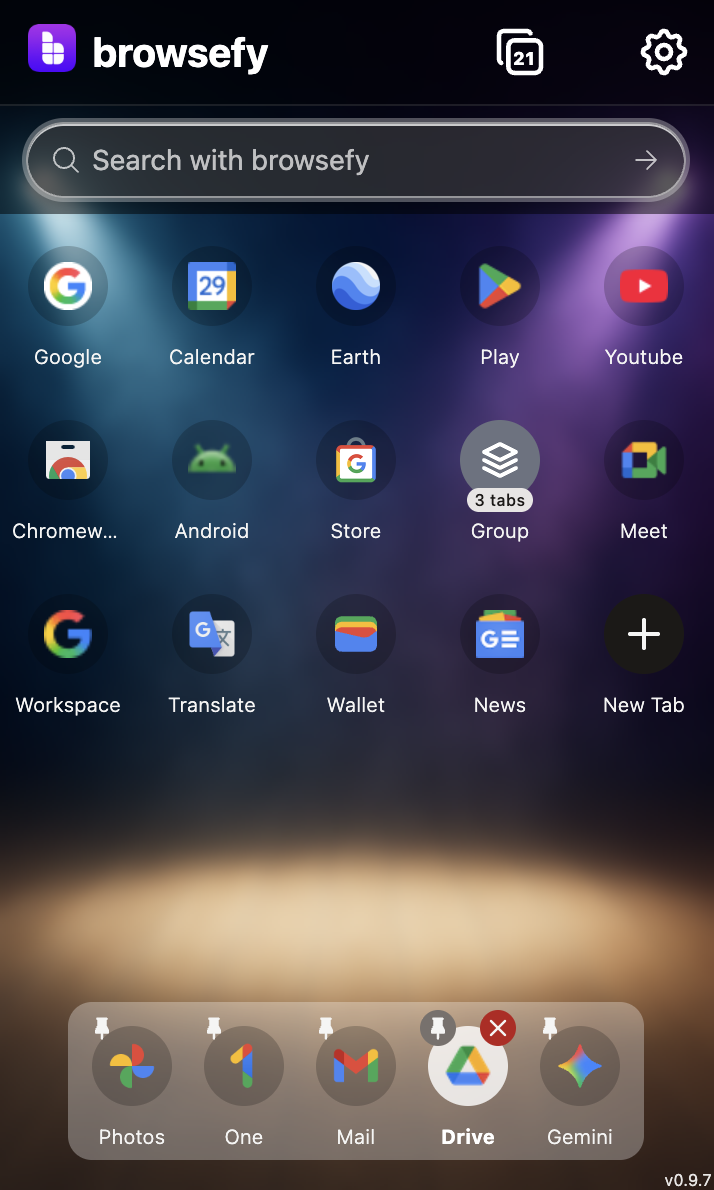Open the Wallet shortcut
This screenshot has width=714, height=1190.
point(356,635)
